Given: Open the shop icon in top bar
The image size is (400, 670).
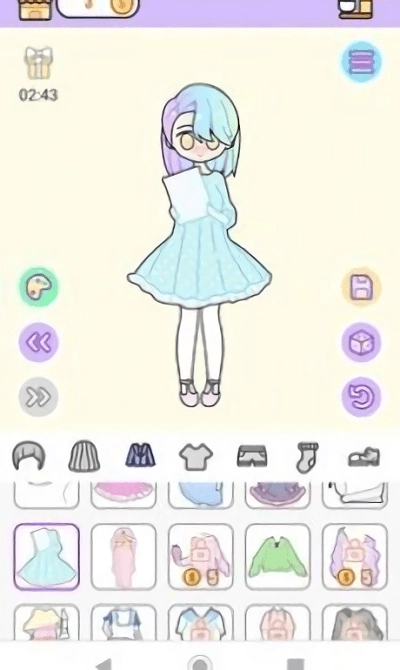Looking at the screenshot, I should click(x=35, y=9).
